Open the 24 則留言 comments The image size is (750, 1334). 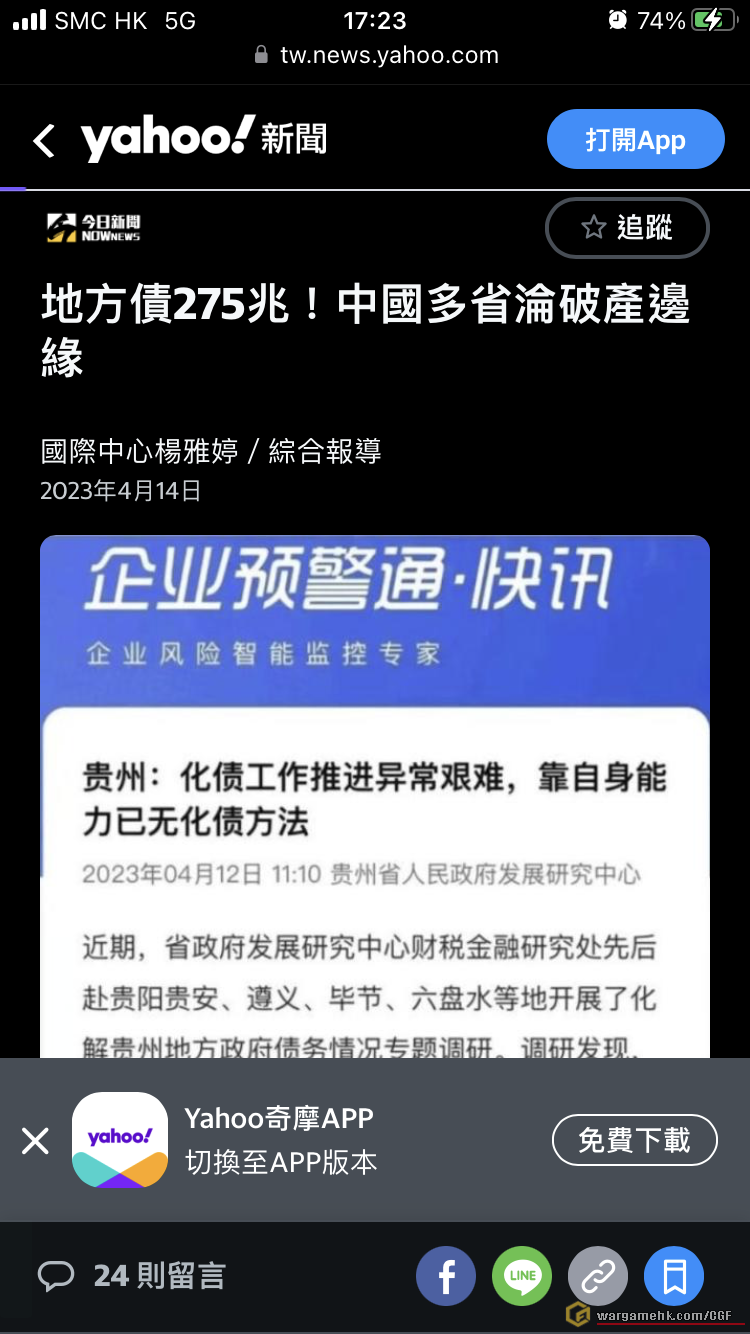coord(132,1275)
